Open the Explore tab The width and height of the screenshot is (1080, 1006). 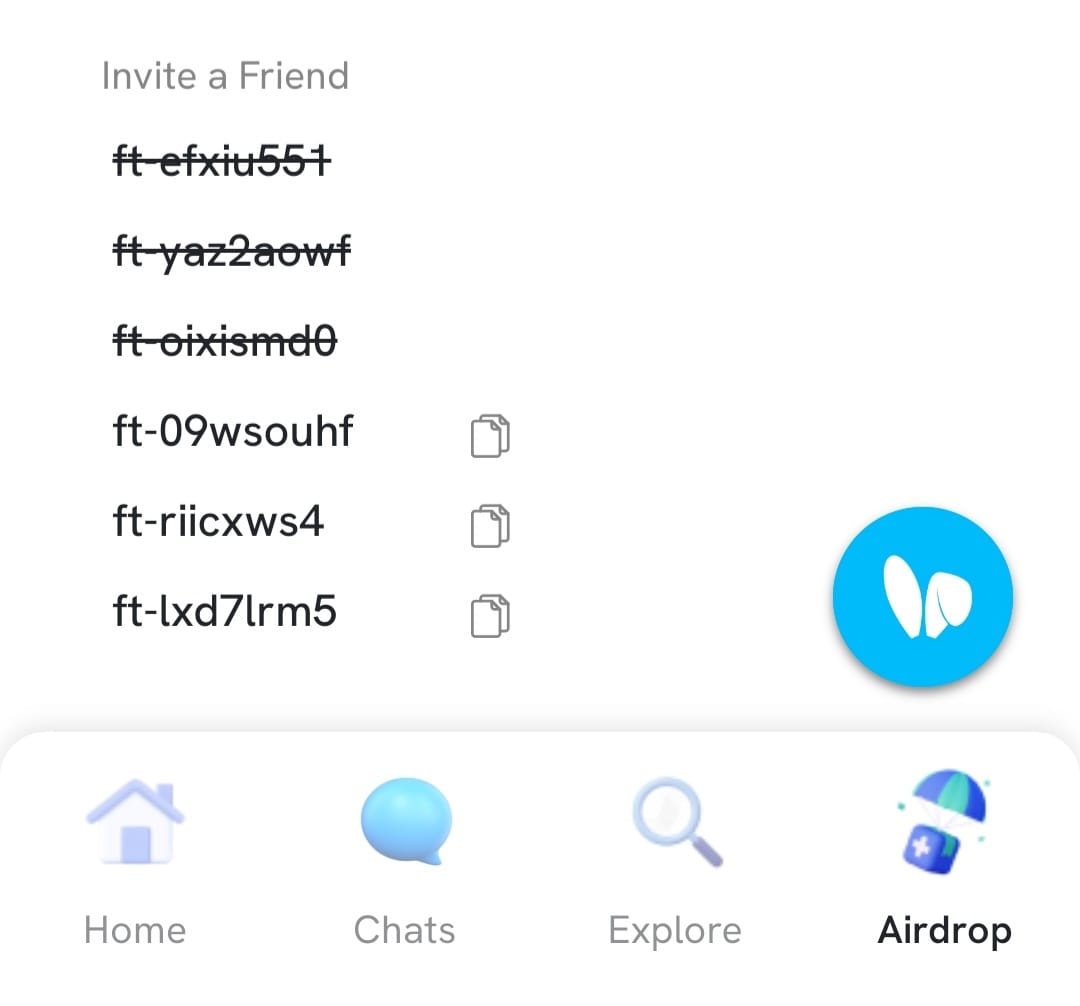click(675, 862)
